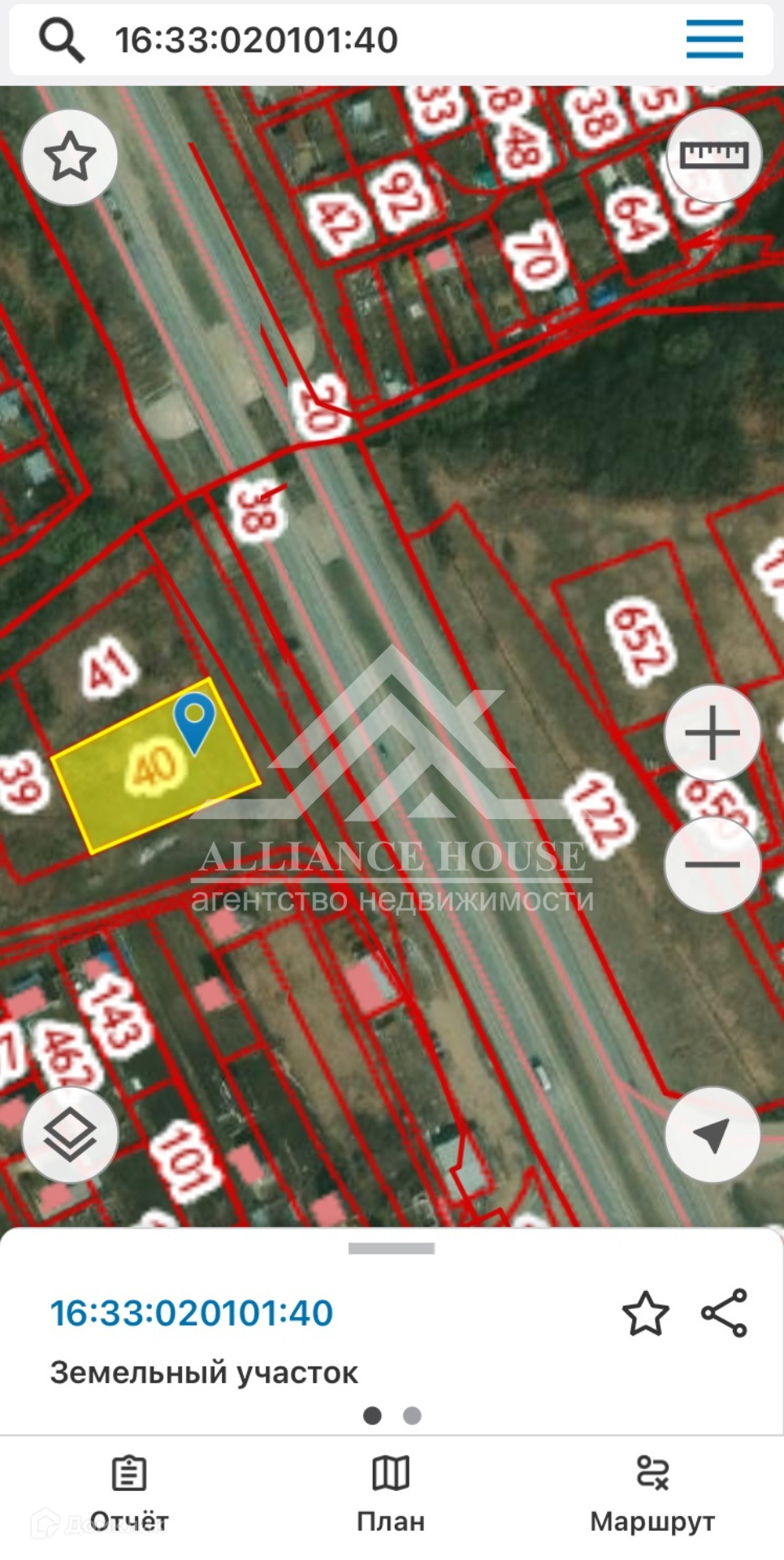This screenshot has height=1560, width=784.
Task: Build a Маршрут to the parcel
Action: pos(652,1495)
